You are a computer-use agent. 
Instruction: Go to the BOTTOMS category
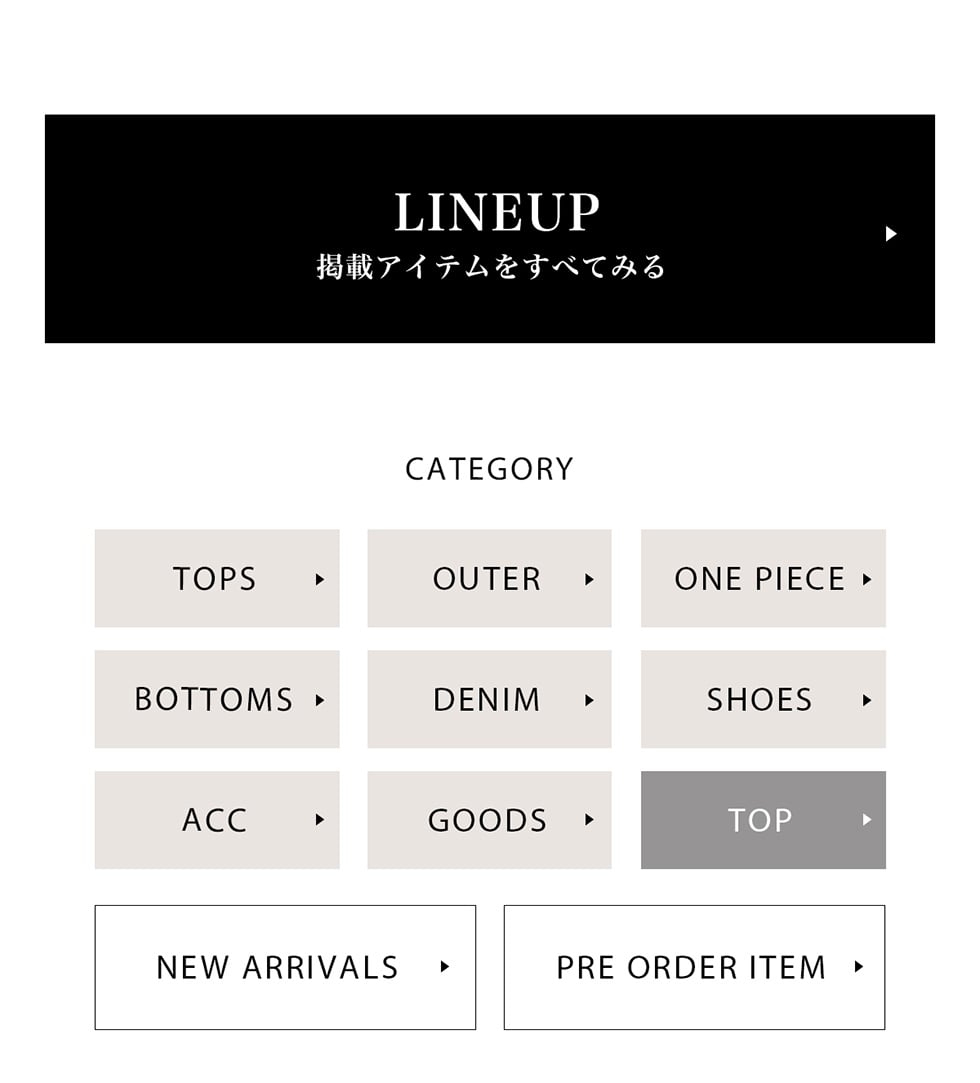[x=217, y=699]
